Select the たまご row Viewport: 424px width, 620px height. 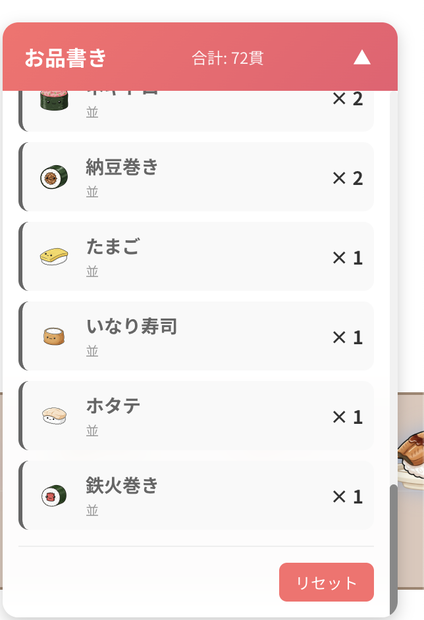pyautogui.click(x=196, y=257)
